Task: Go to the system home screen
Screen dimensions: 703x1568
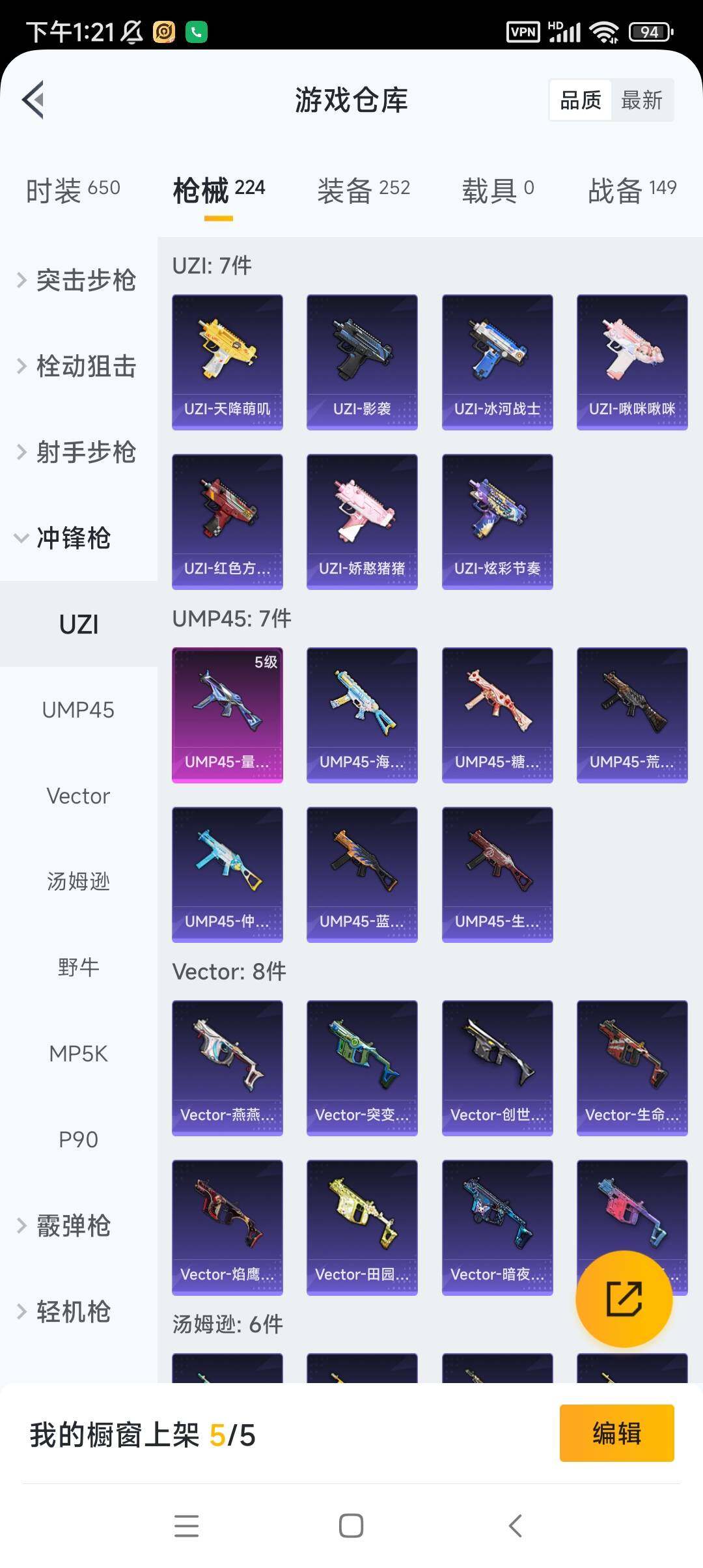Action: (351, 1526)
